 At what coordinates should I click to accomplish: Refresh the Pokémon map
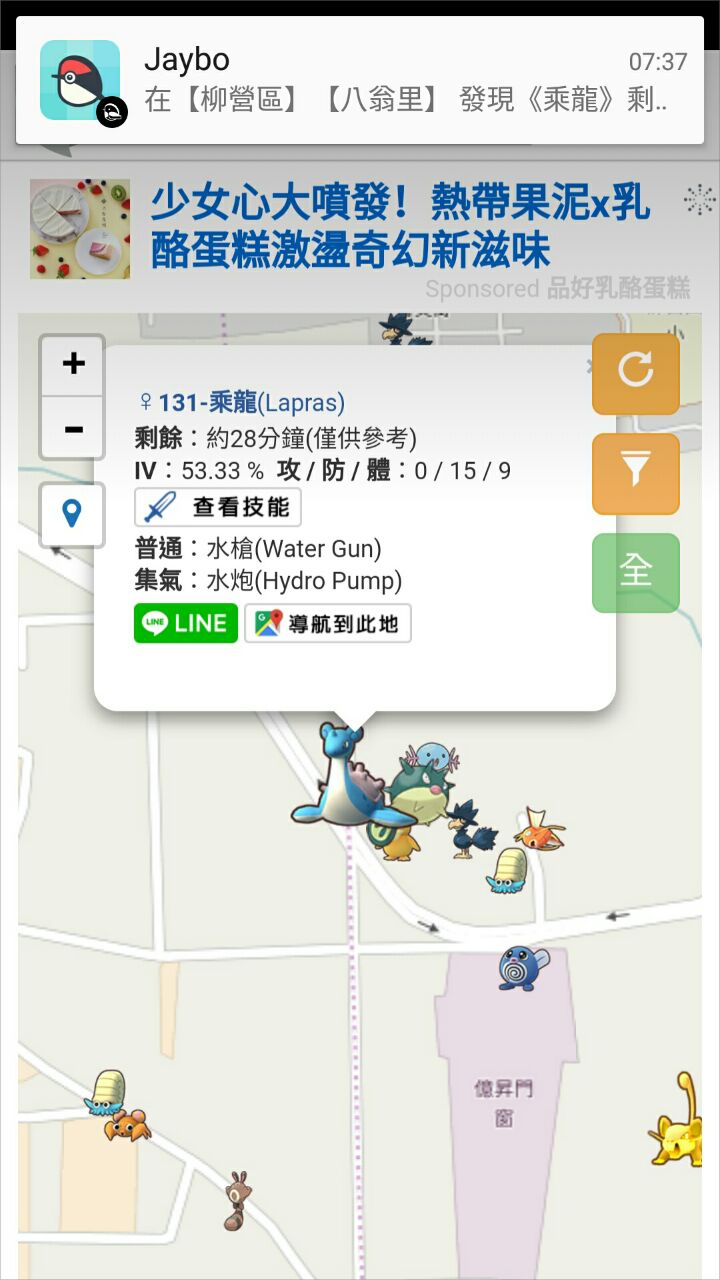pyautogui.click(x=635, y=372)
